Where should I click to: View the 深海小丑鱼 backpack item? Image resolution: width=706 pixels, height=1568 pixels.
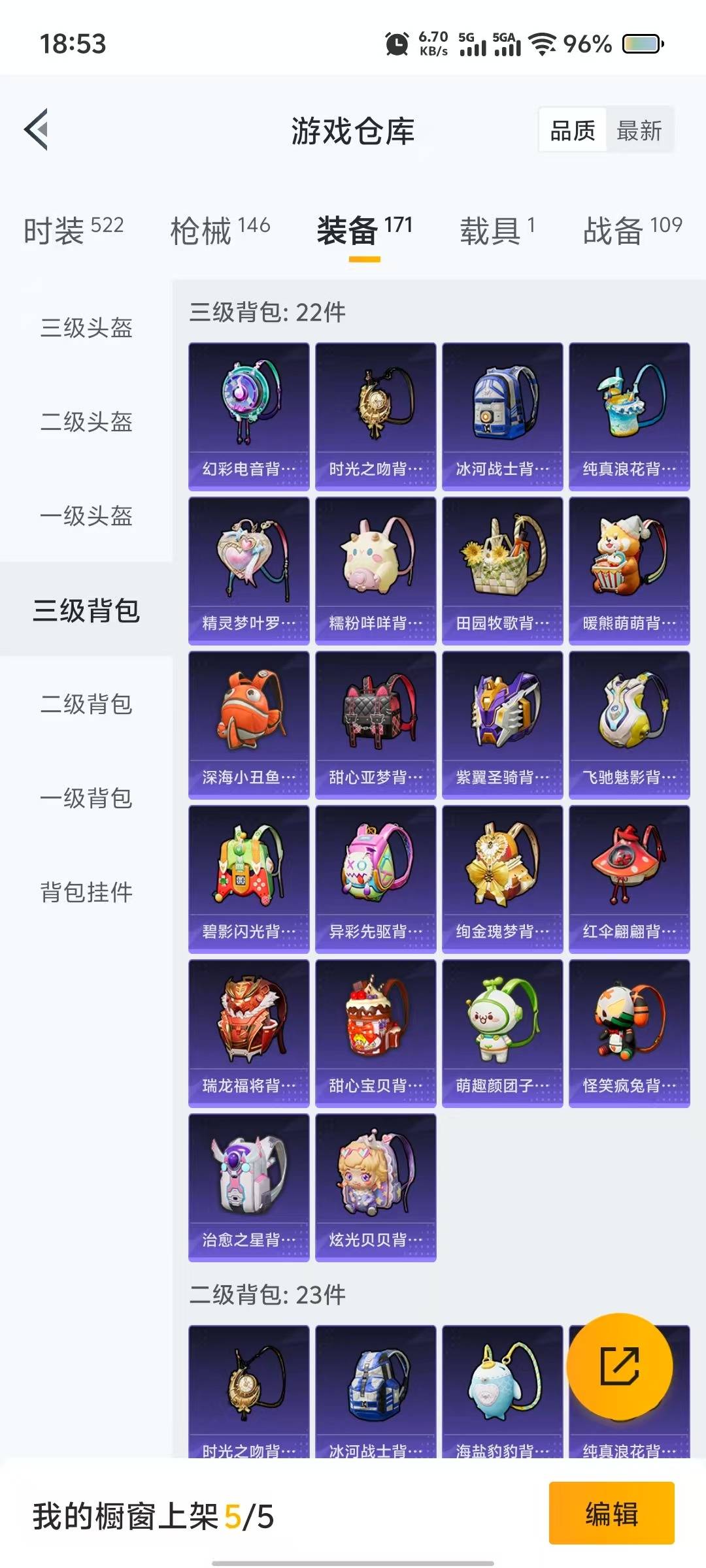coord(248,725)
